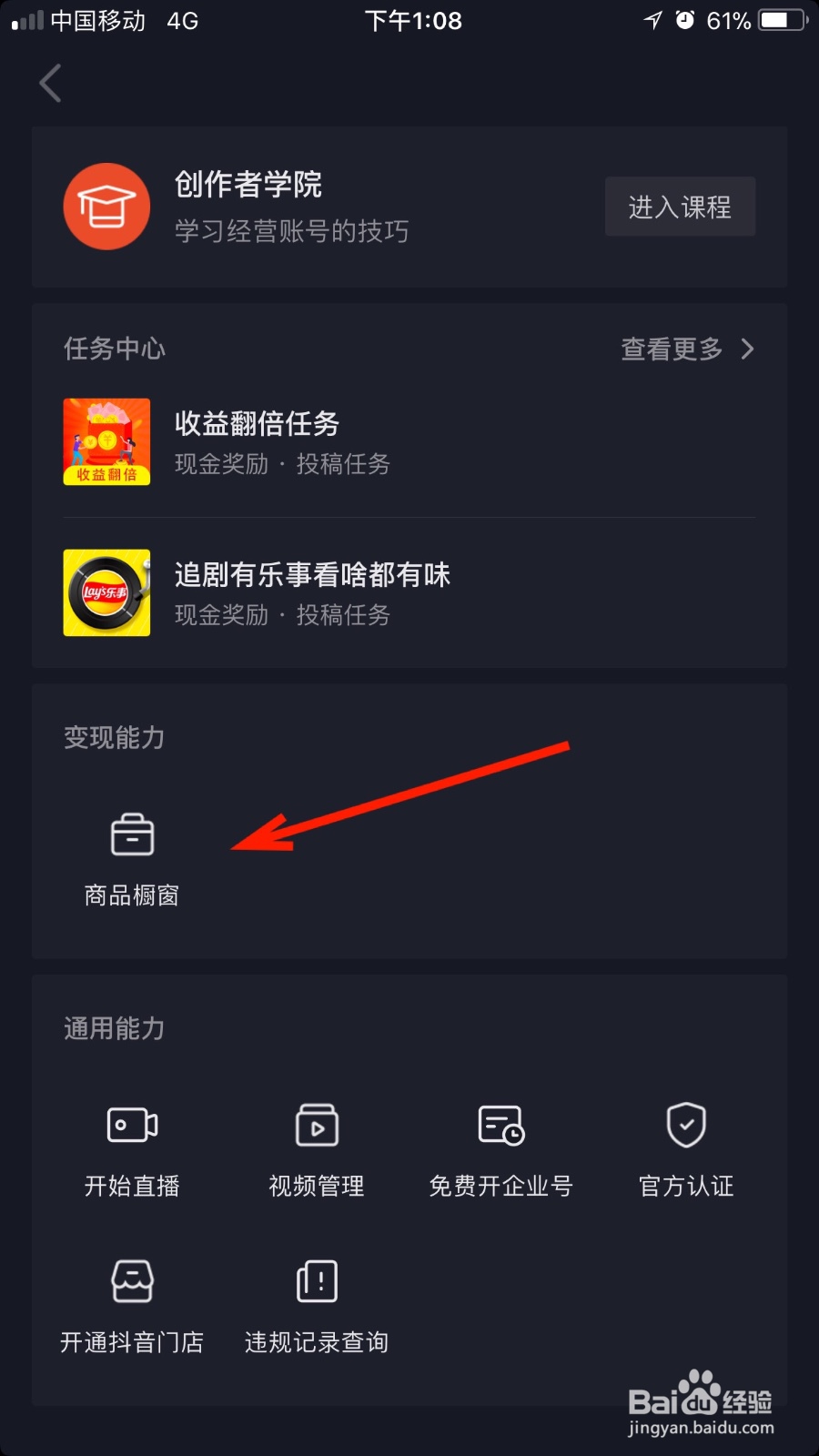
Task: Select the 开始直播 start livestream icon
Action: (132, 1126)
